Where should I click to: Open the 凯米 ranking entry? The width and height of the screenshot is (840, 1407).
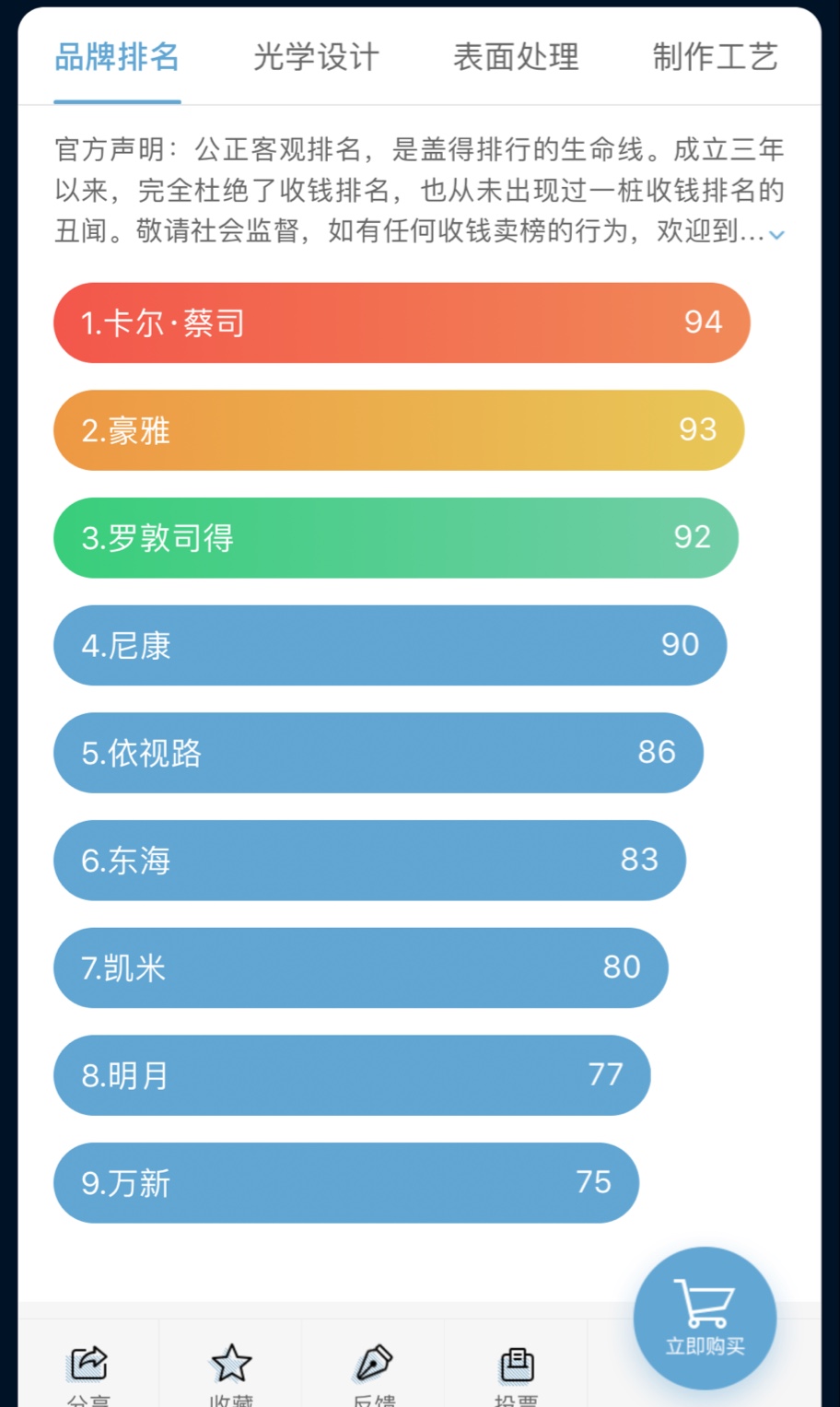tap(361, 967)
